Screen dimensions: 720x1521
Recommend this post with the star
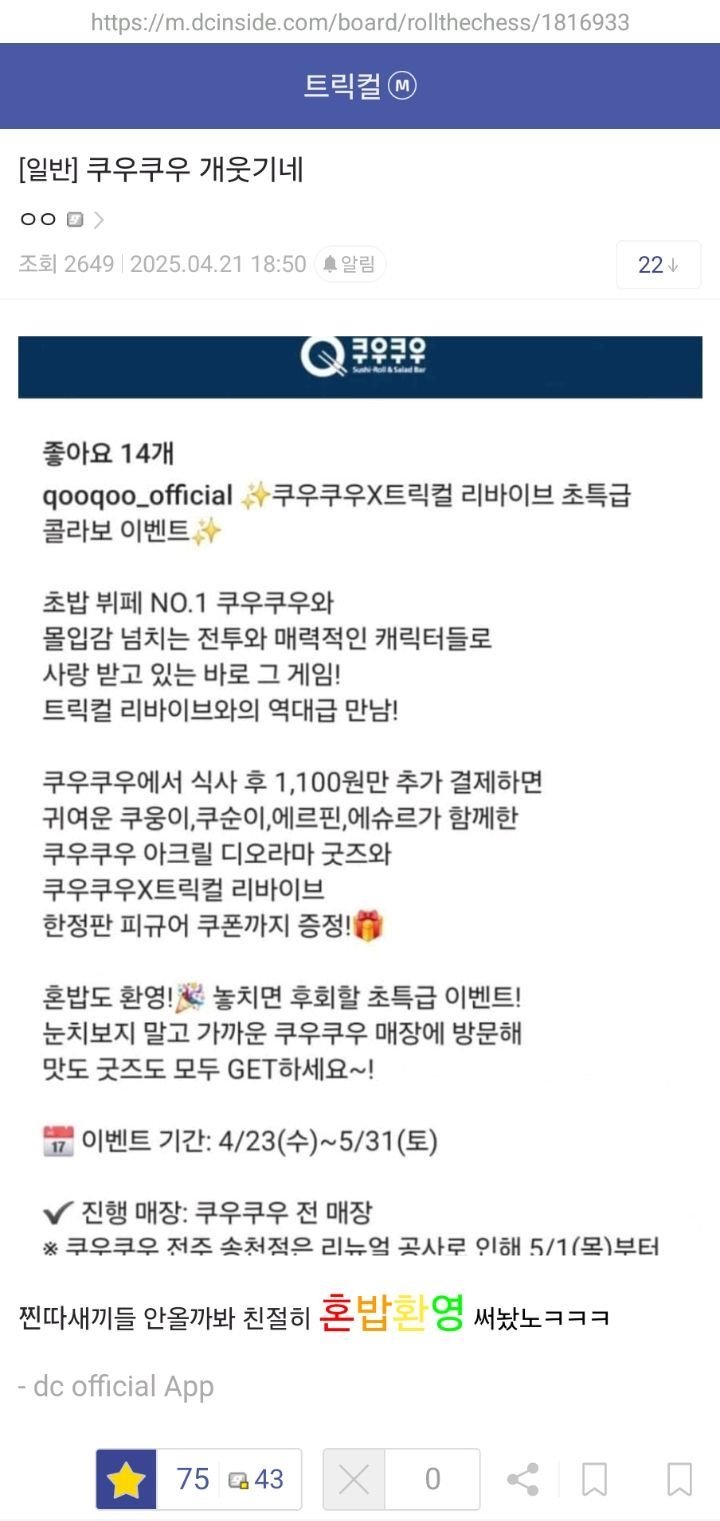[127, 1479]
